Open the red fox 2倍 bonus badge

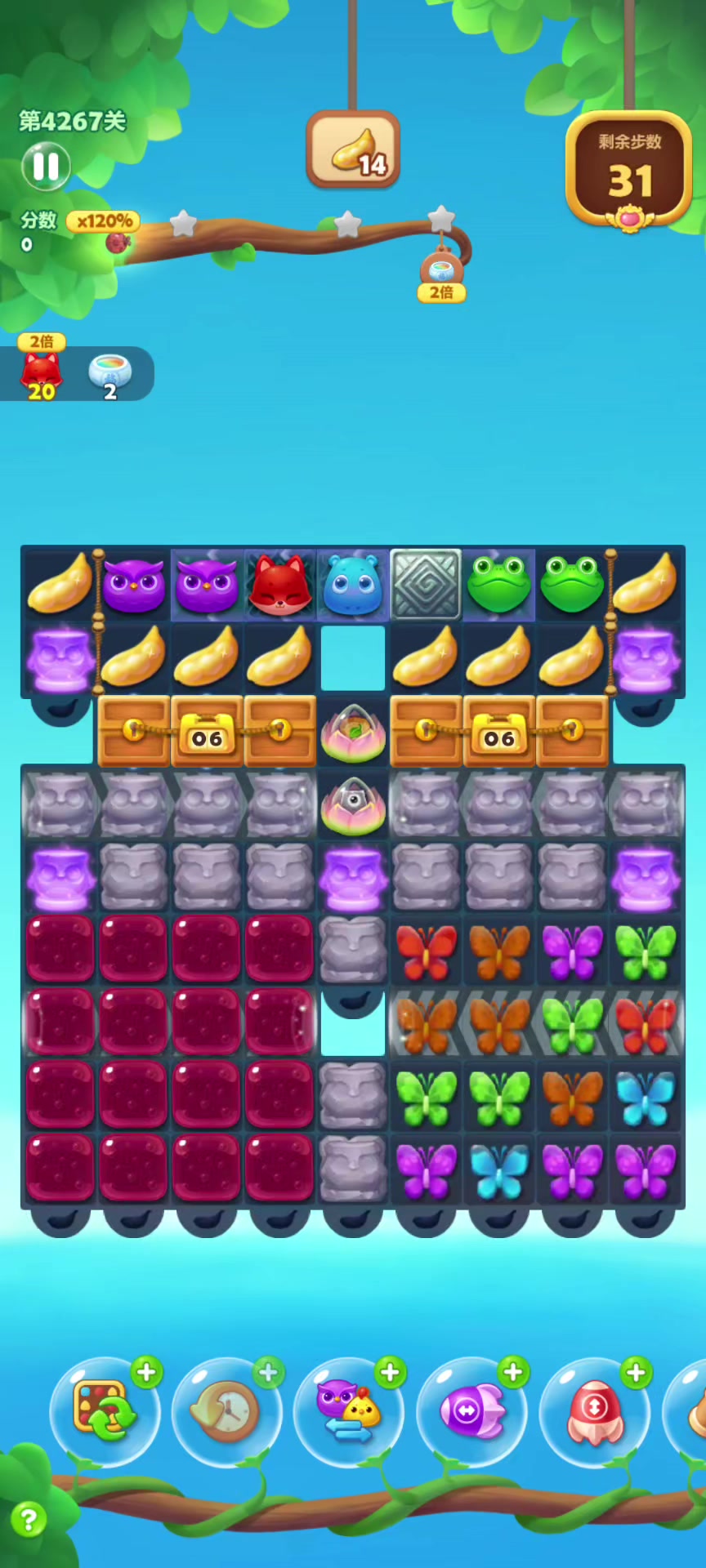point(41,372)
